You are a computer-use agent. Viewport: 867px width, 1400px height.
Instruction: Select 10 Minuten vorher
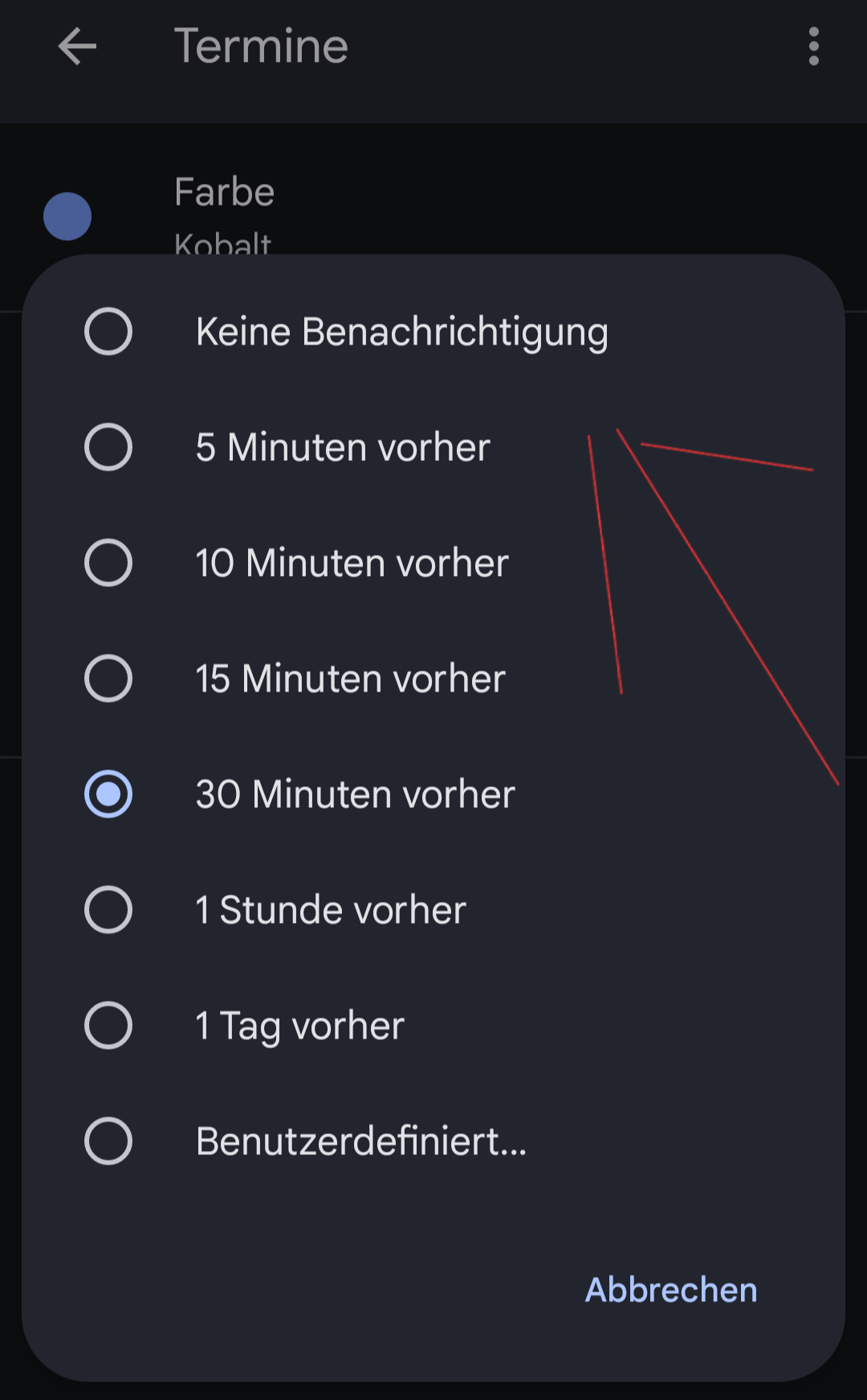tap(433, 563)
